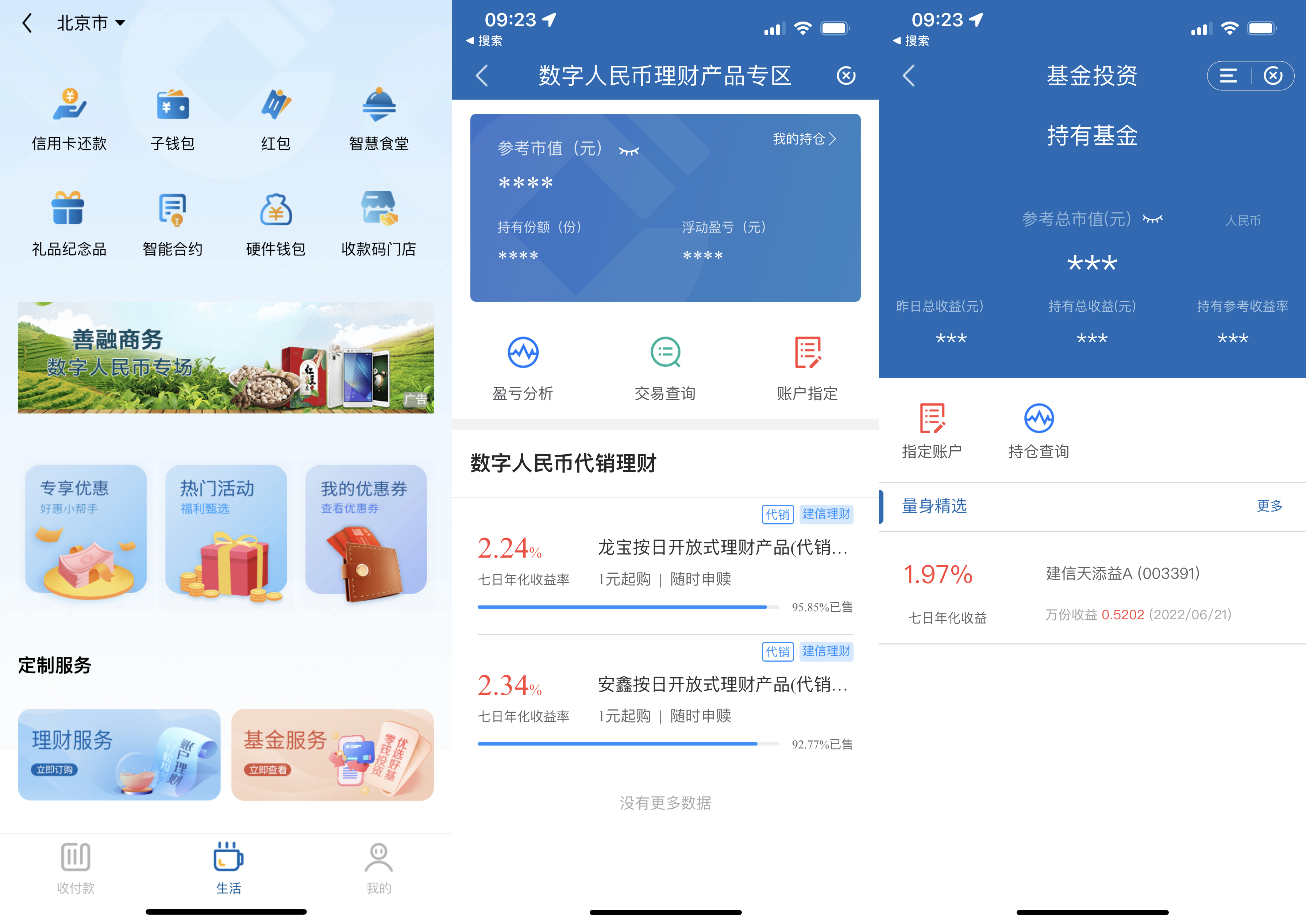Screen dimensions: 1306x924
Task: Select 龙宝按日开放式理财产品 item
Action: click(665, 563)
